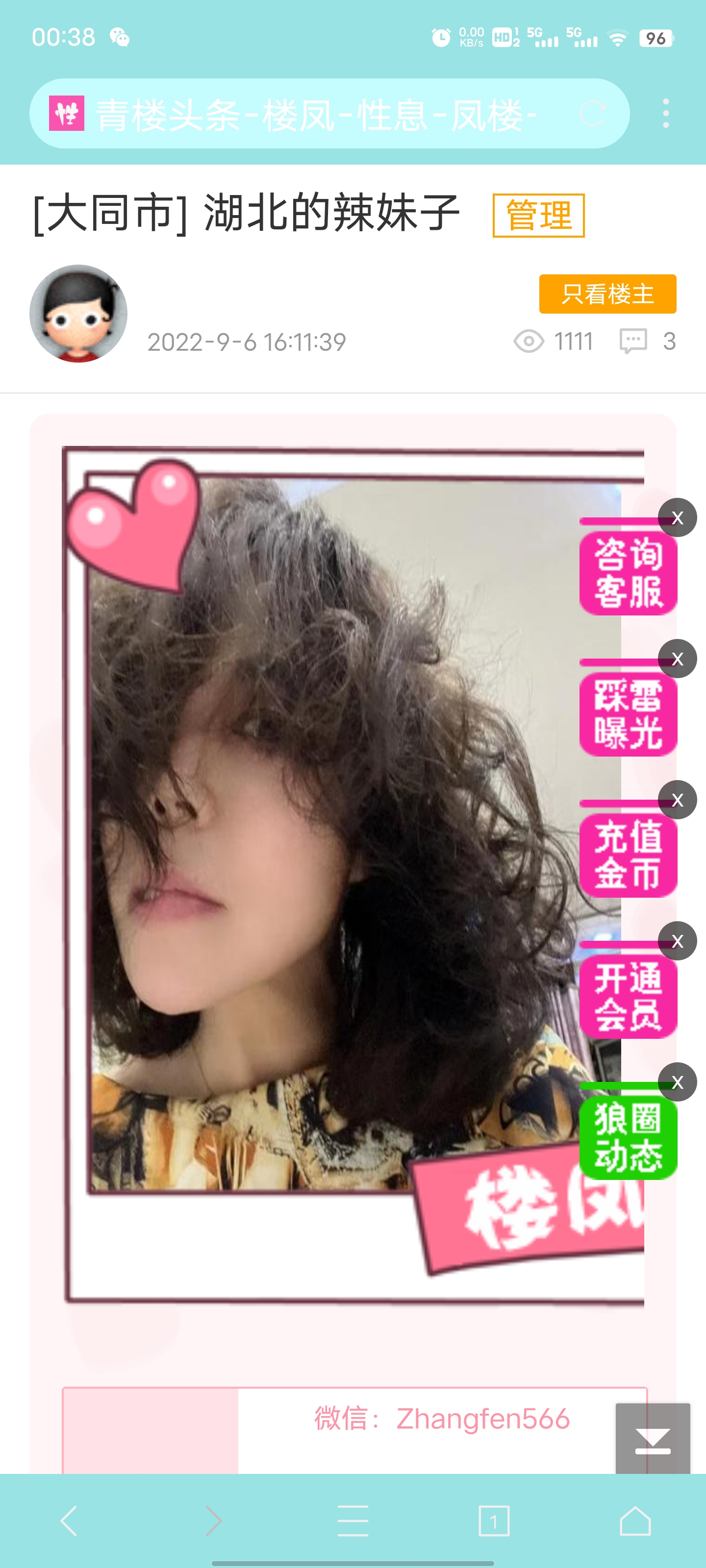Tap the 管理 manage button
Image resolution: width=706 pixels, height=1568 pixels.
point(538,216)
